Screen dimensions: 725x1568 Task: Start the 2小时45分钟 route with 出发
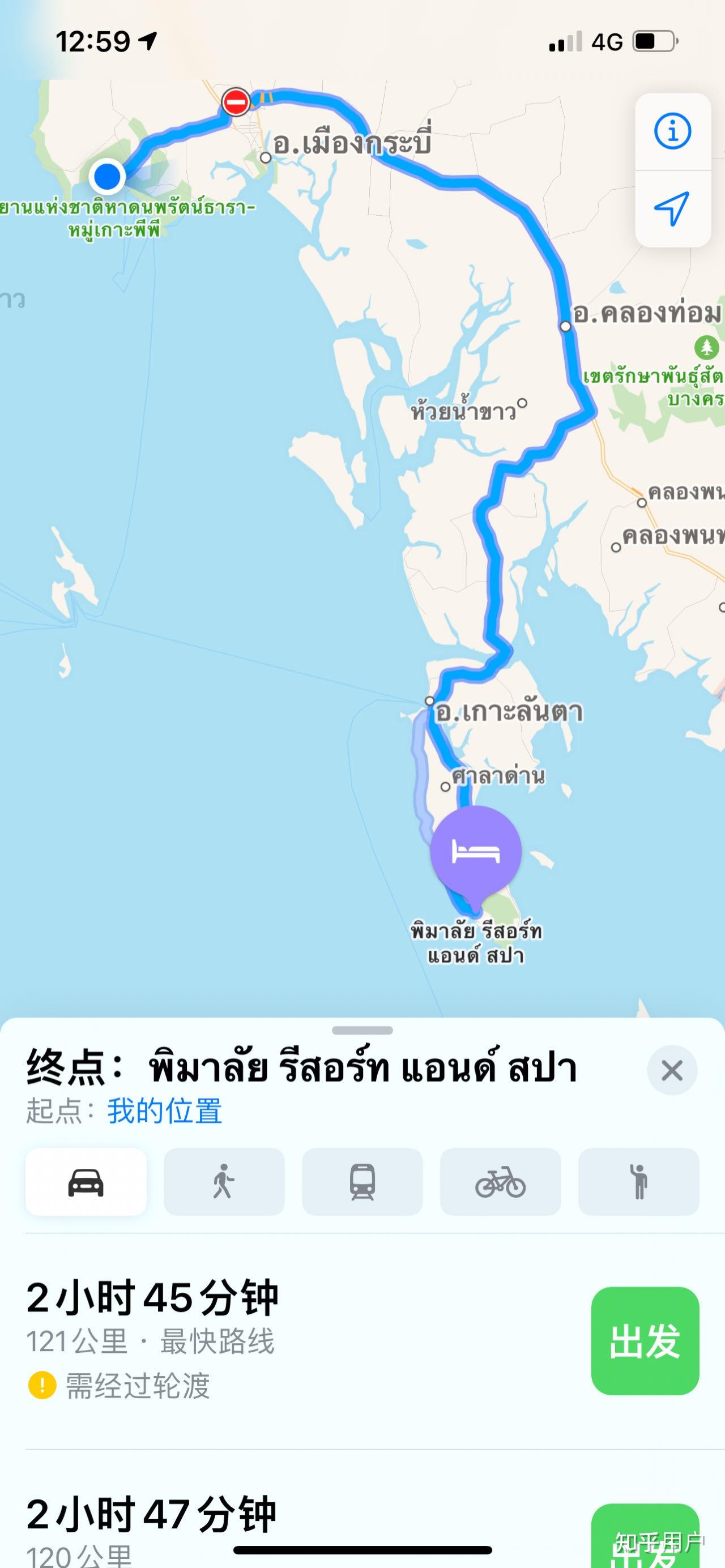[645, 1341]
